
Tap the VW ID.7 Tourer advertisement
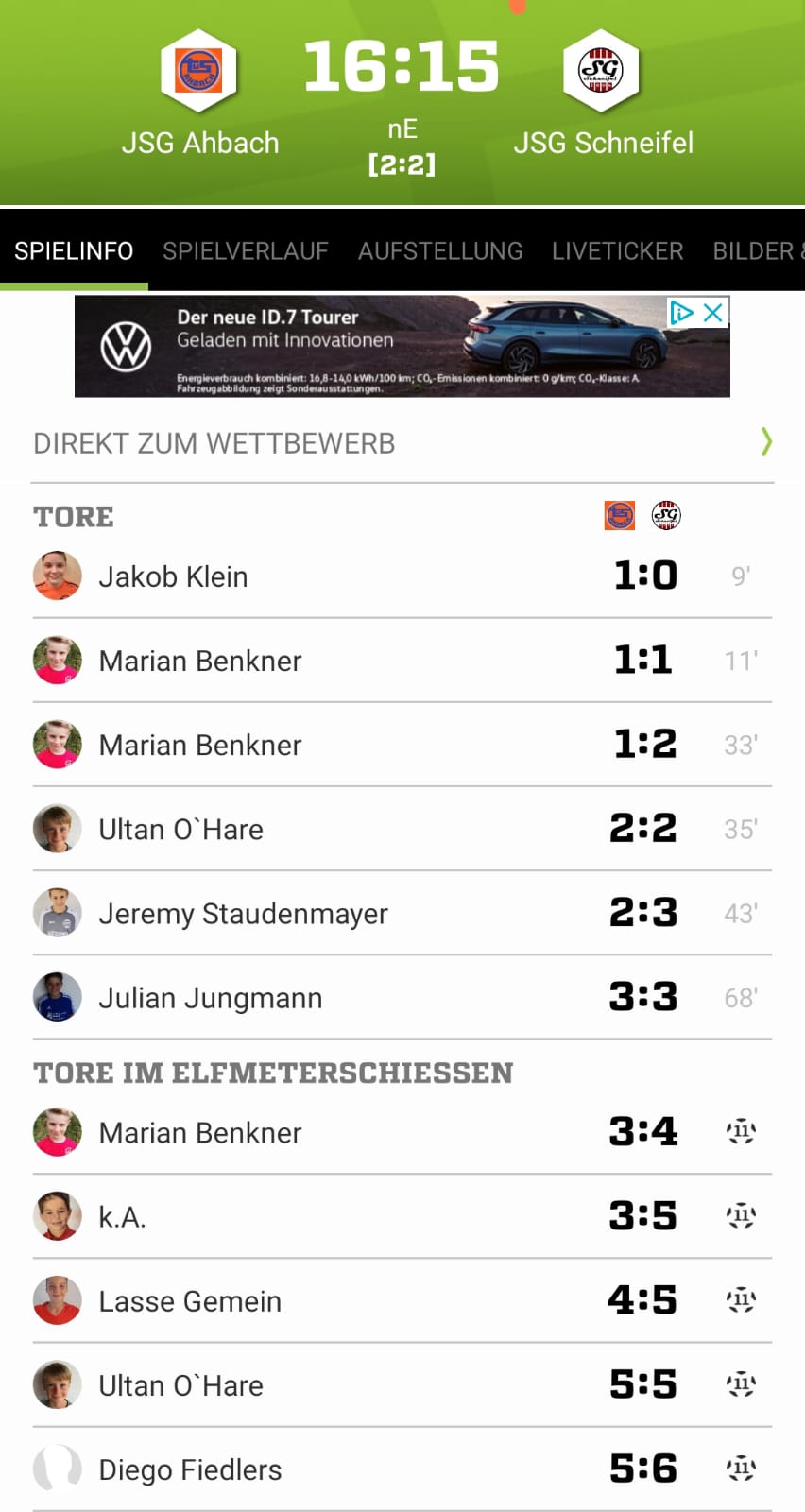(x=402, y=346)
